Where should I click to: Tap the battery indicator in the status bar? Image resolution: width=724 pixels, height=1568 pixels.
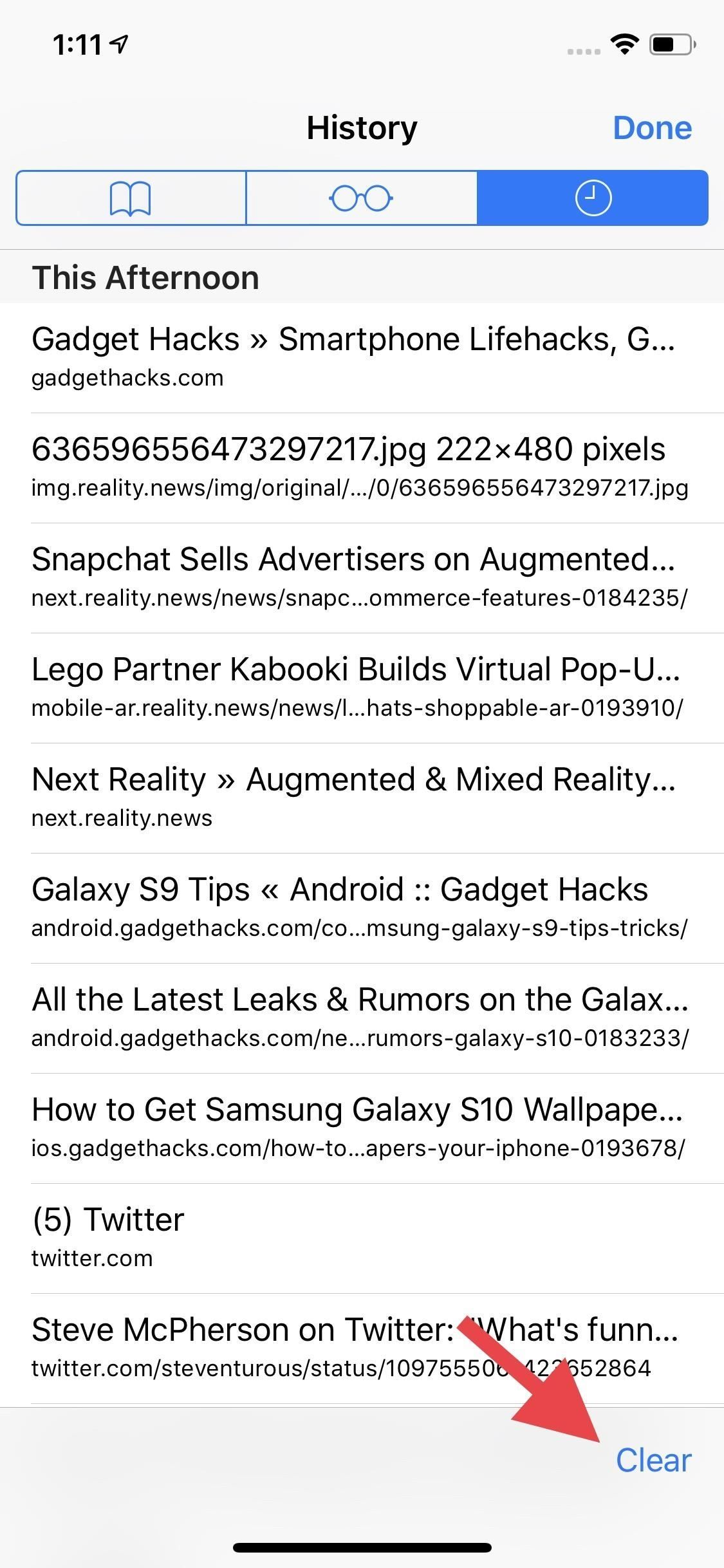coord(669,44)
